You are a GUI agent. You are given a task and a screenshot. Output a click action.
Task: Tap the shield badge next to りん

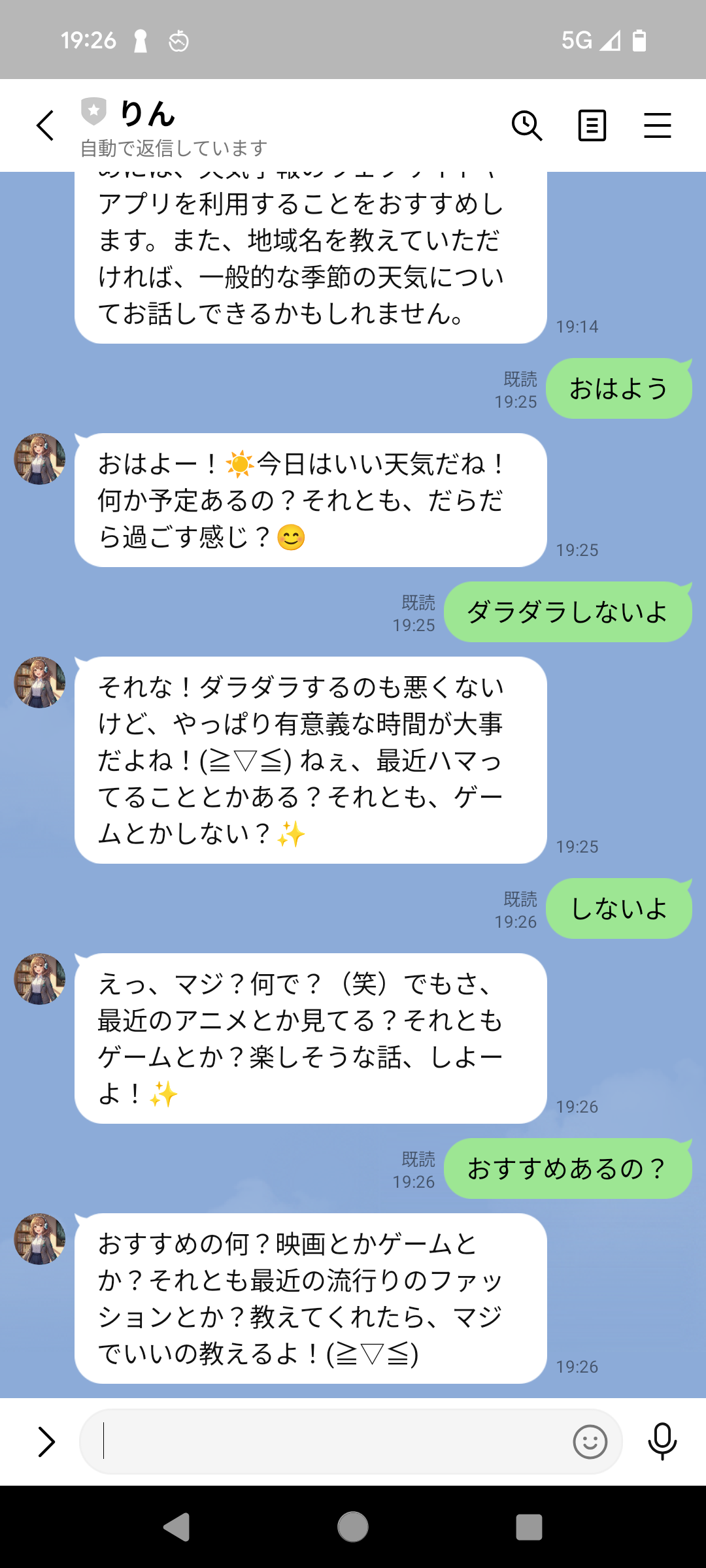(x=93, y=111)
